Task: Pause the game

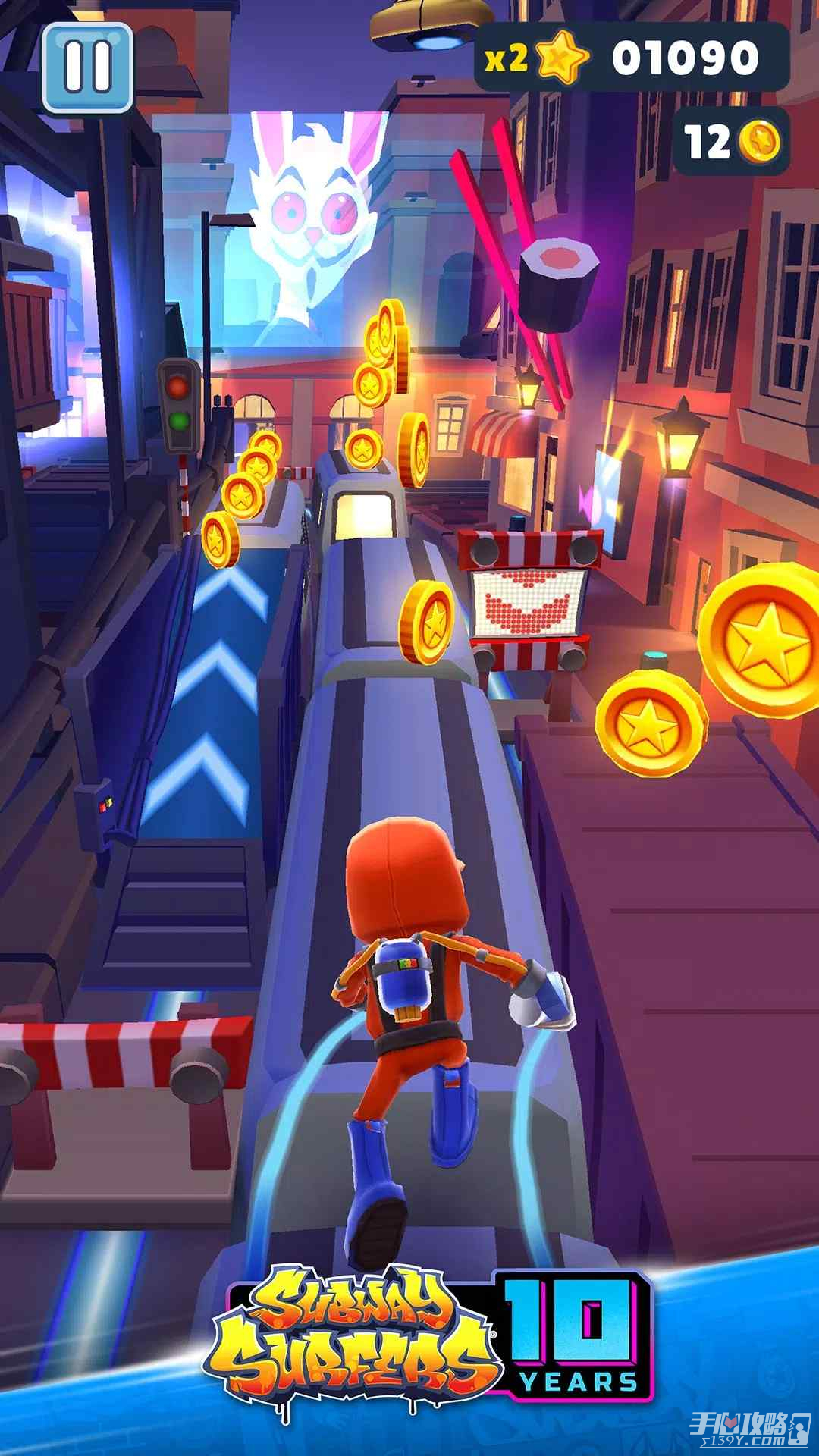Action: tap(87, 68)
